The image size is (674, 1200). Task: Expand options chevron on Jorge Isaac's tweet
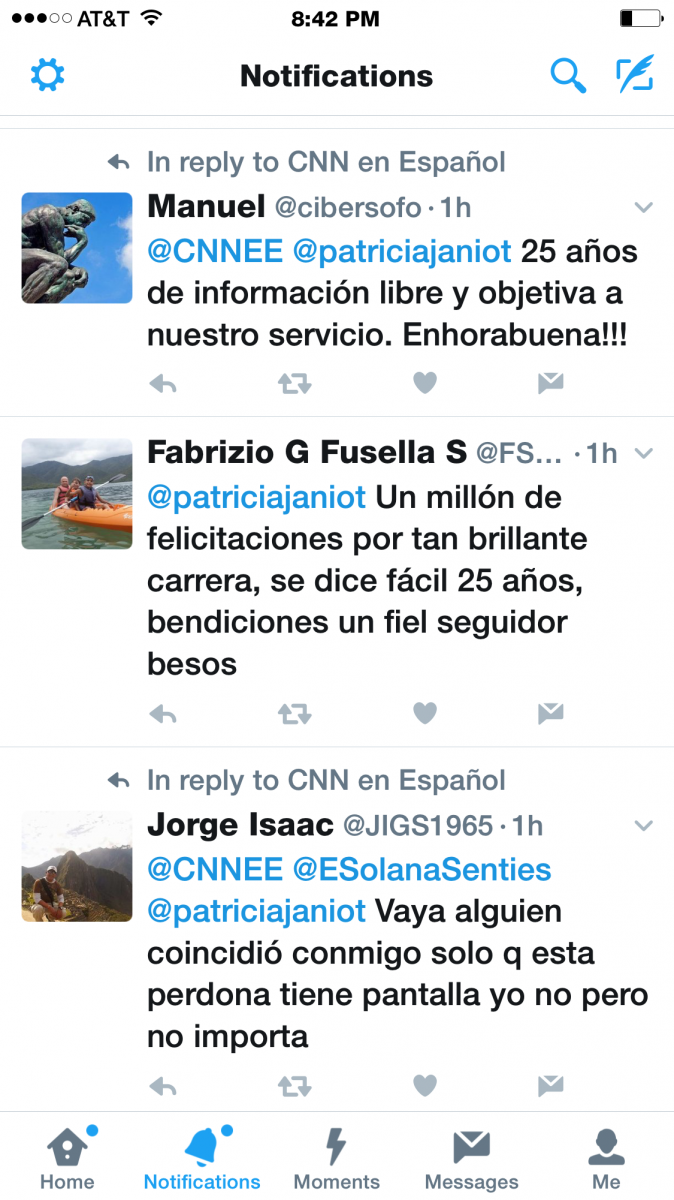644,826
